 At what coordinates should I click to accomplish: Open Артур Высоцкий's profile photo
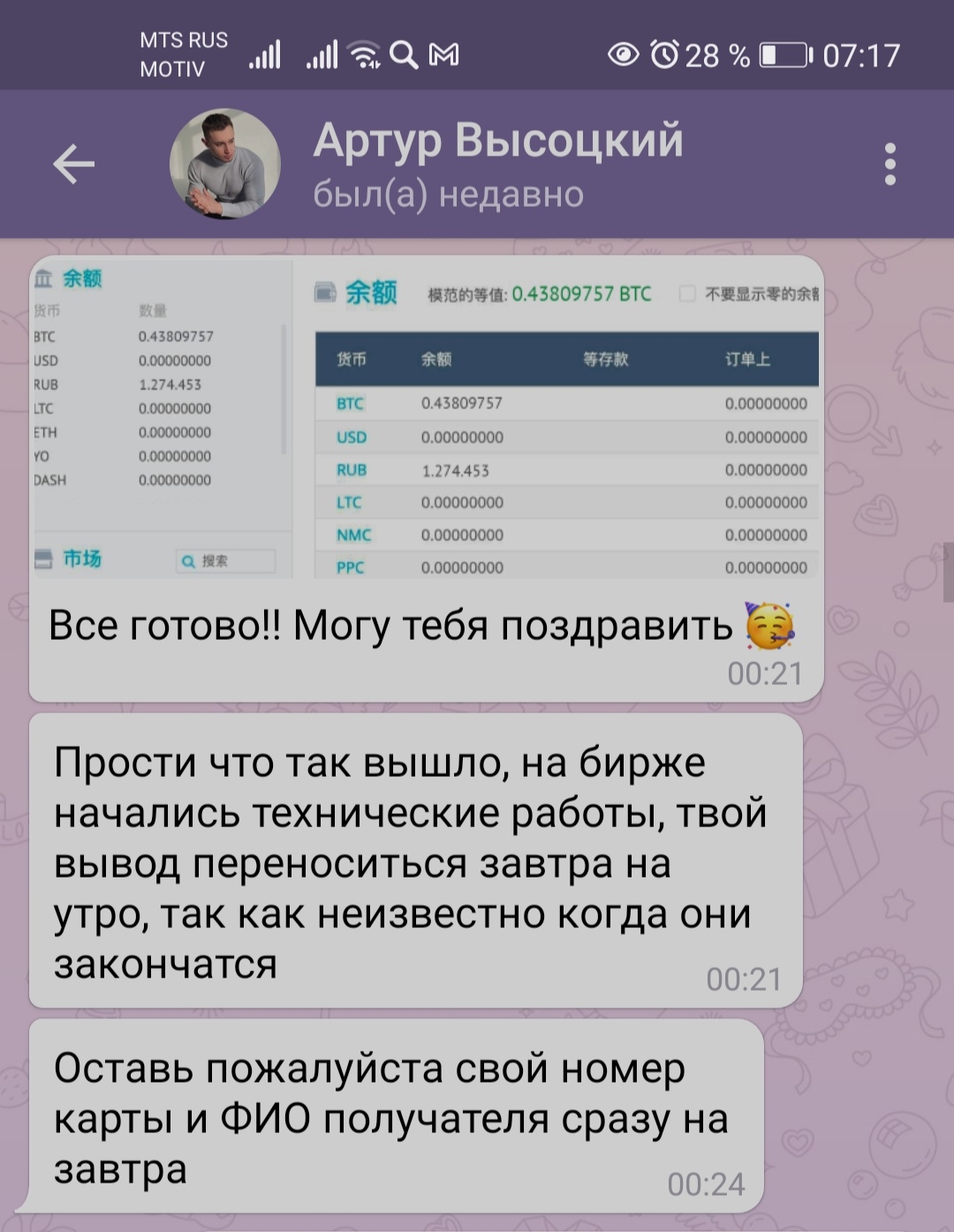[224, 164]
